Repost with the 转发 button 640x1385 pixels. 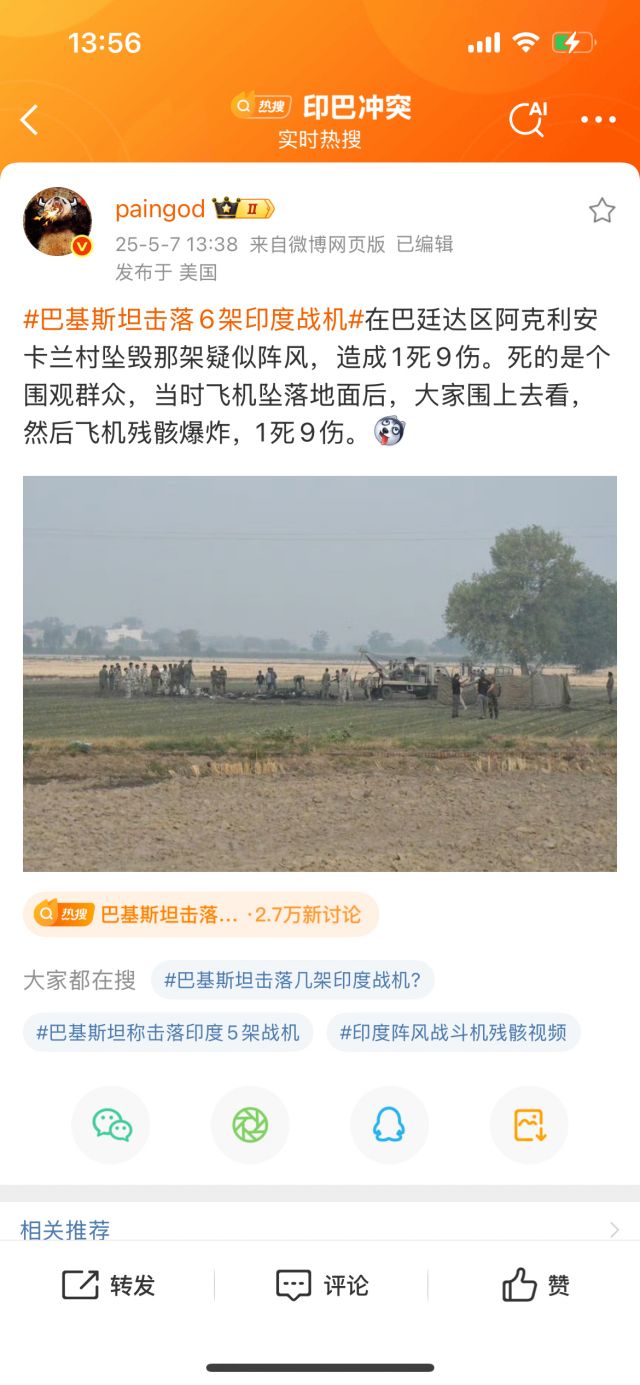[x=109, y=1285]
